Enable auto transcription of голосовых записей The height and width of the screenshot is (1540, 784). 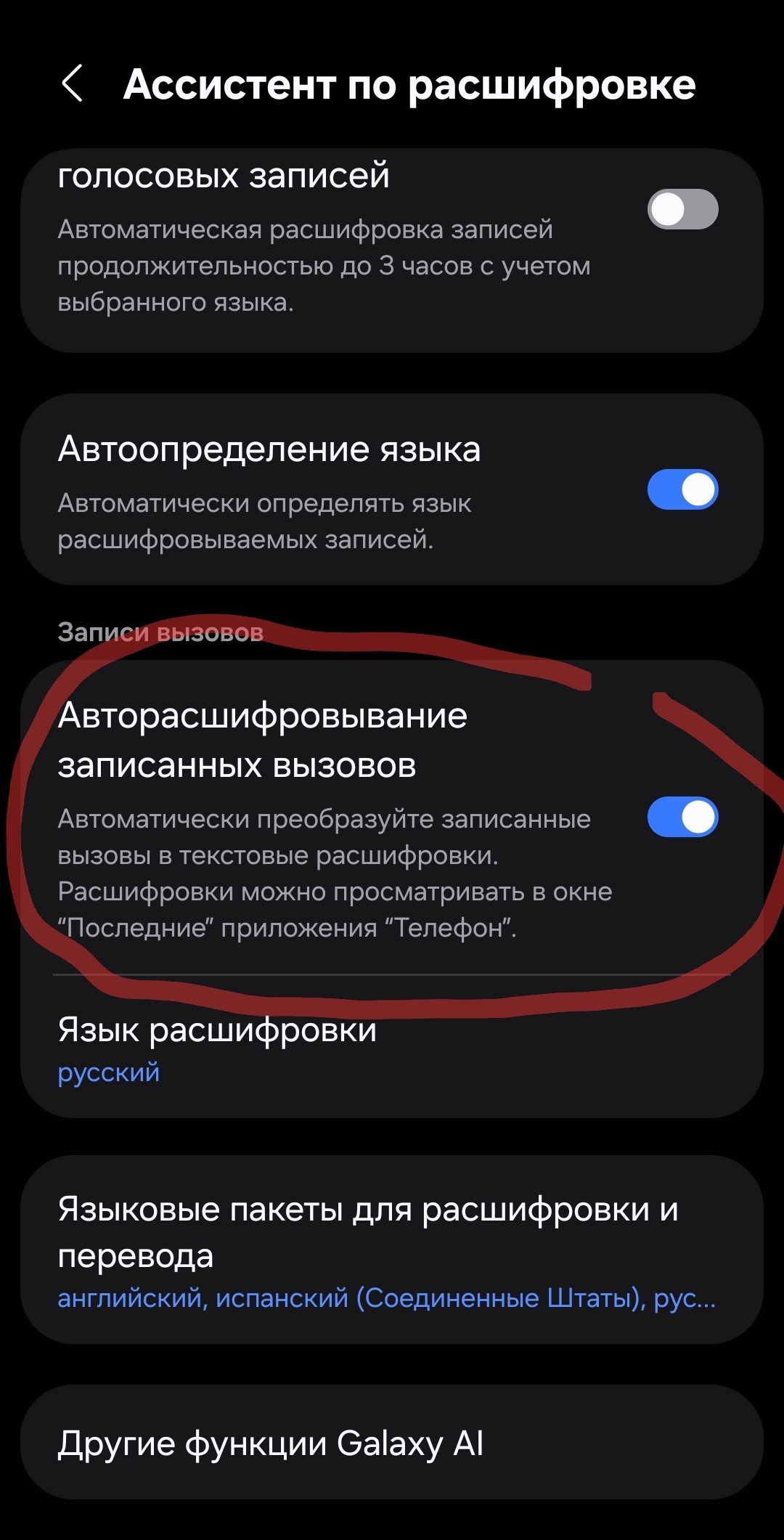(682, 209)
